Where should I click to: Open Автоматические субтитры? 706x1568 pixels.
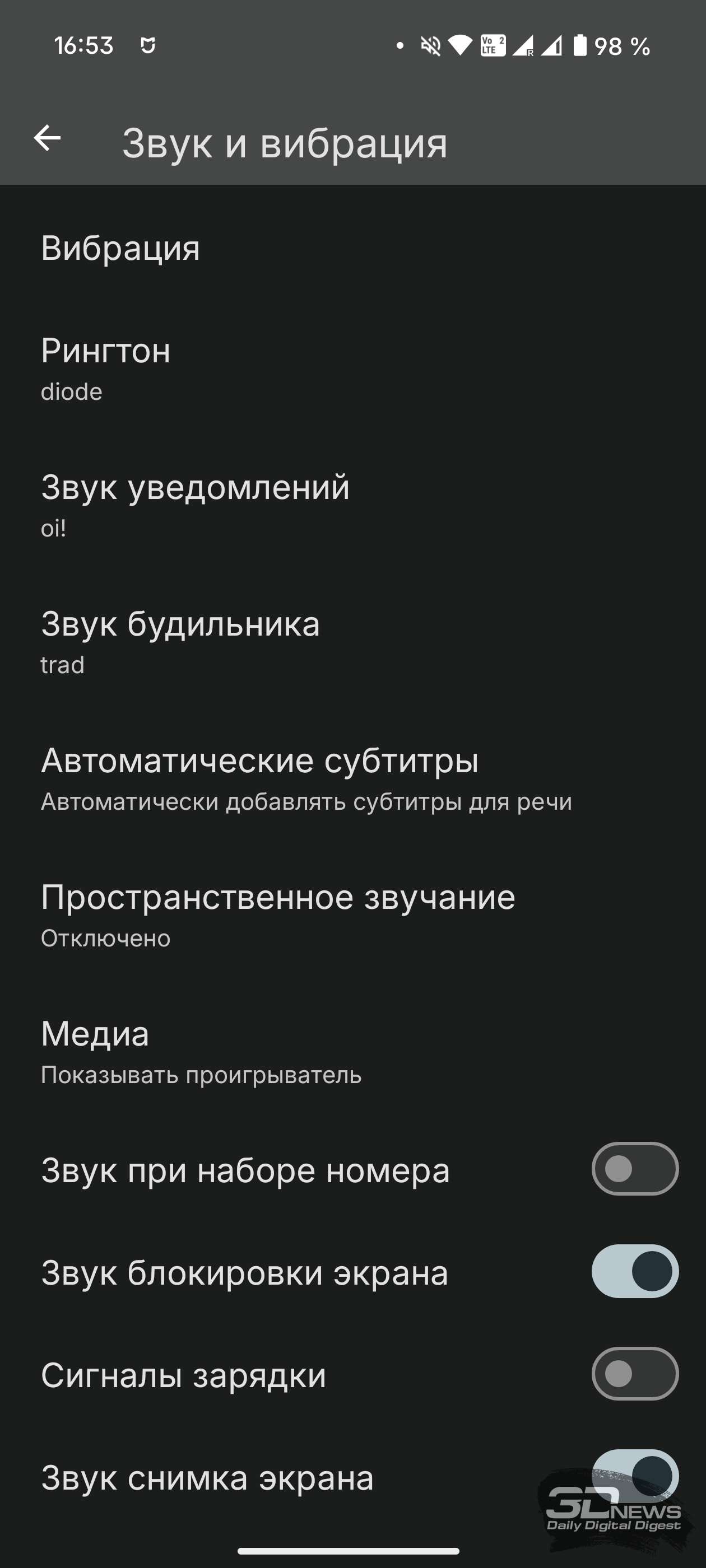(352, 777)
